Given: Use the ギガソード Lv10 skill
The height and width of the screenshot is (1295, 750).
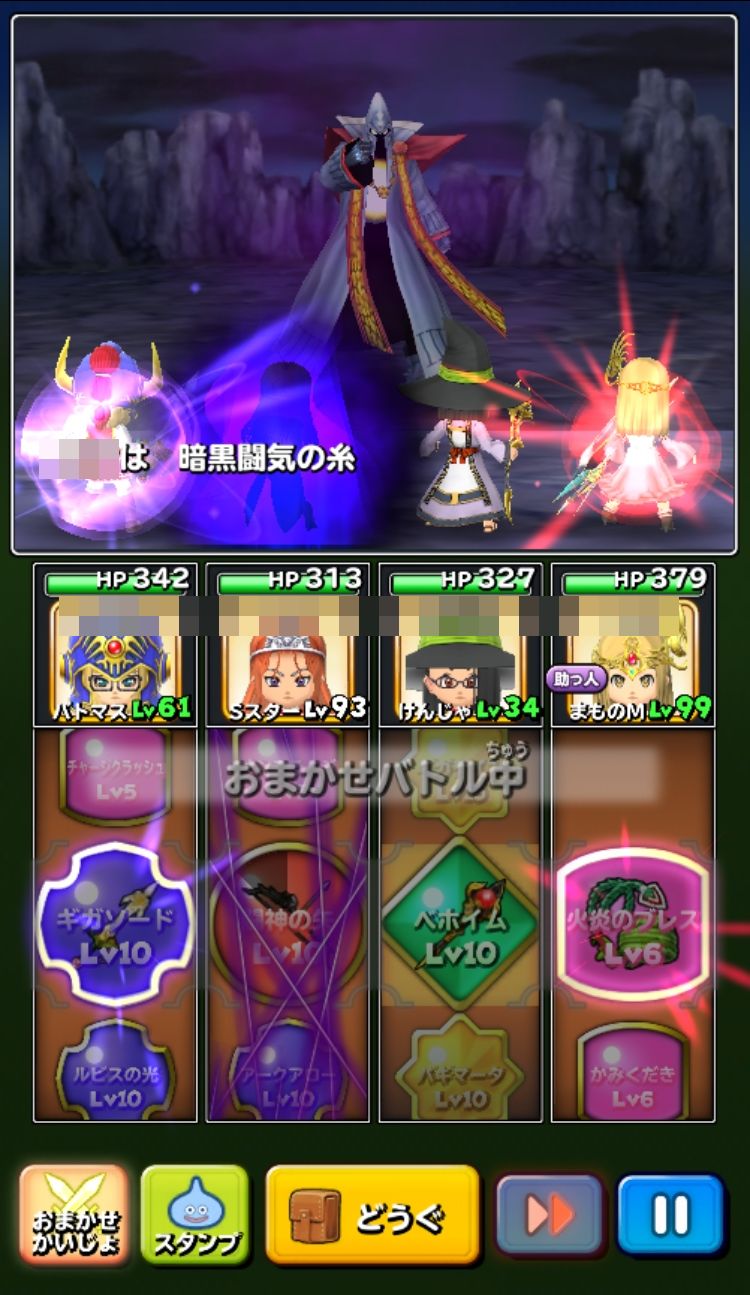Looking at the screenshot, I should [x=115, y=923].
